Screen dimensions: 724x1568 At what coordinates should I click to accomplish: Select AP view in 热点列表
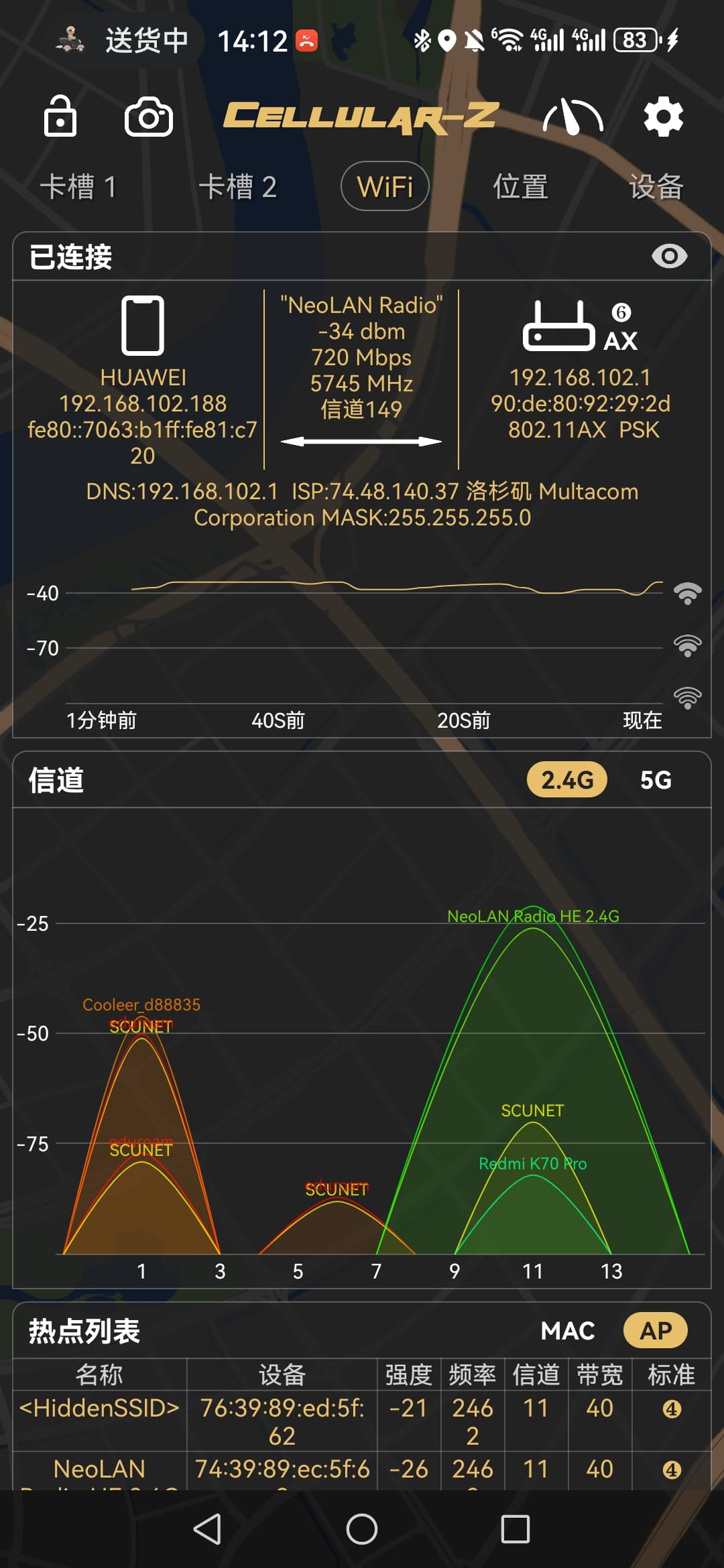click(656, 1331)
